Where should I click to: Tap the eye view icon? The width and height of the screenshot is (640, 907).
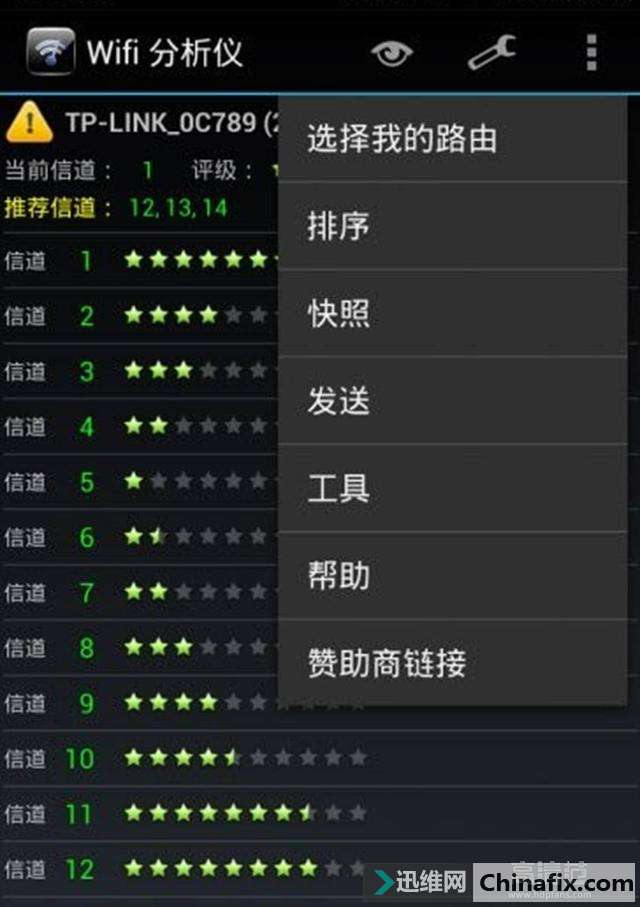(391, 52)
